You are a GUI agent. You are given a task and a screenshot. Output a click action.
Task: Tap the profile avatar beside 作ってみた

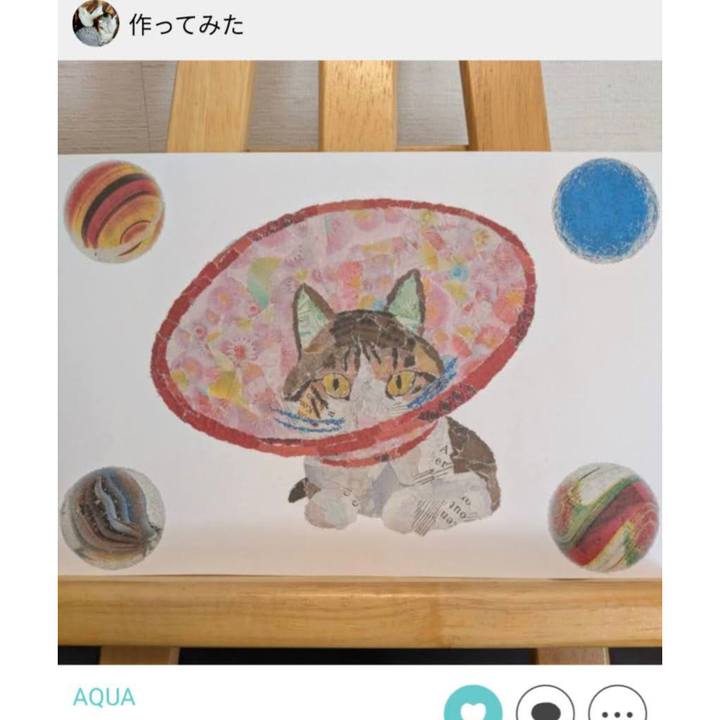pyautogui.click(x=95, y=24)
